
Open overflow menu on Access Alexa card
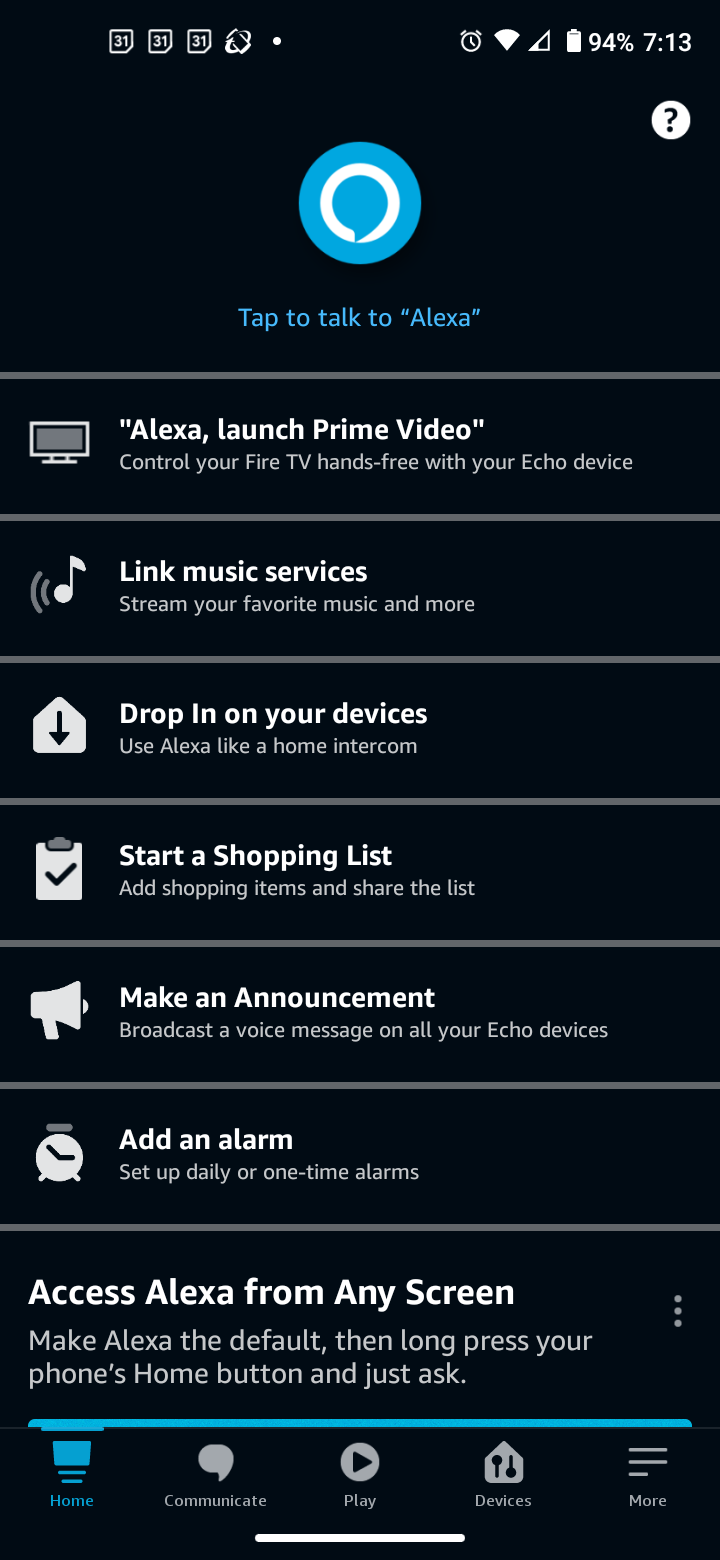tap(678, 1311)
